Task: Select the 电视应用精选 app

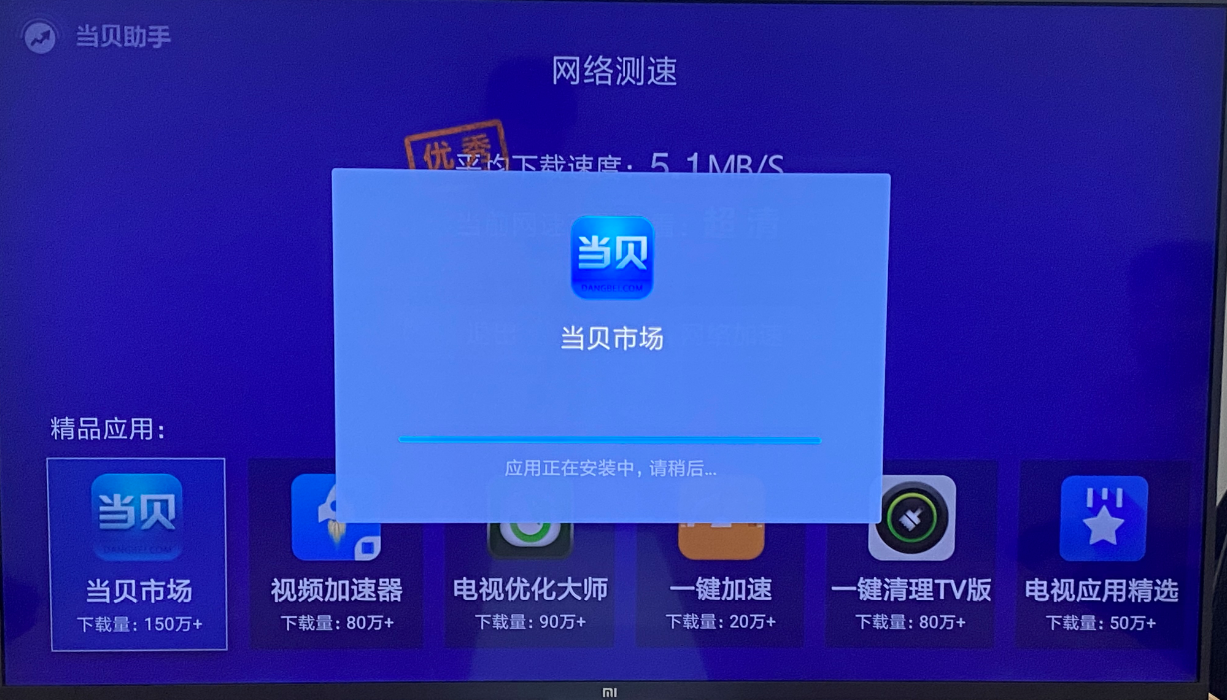Action: pos(1102,555)
